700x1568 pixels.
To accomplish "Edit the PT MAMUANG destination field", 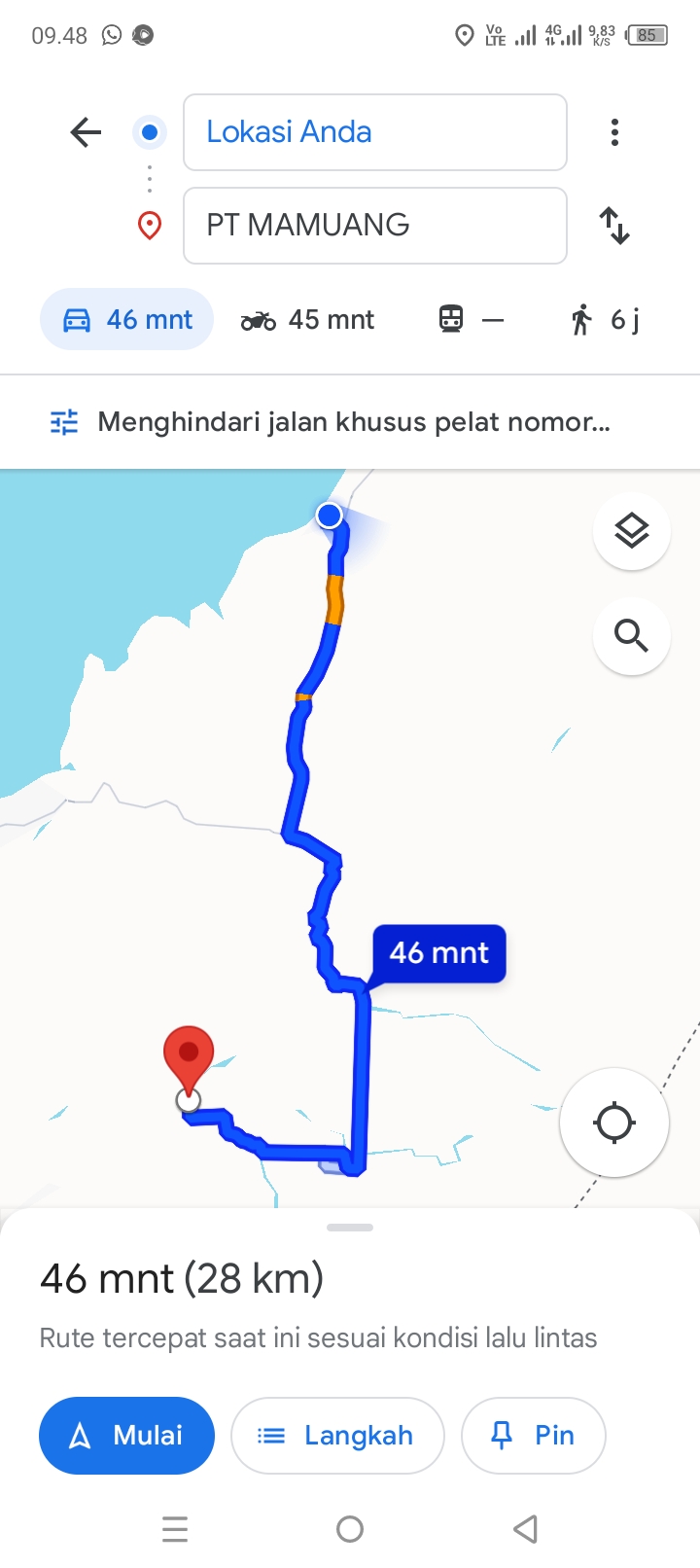I will tap(374, 226).
